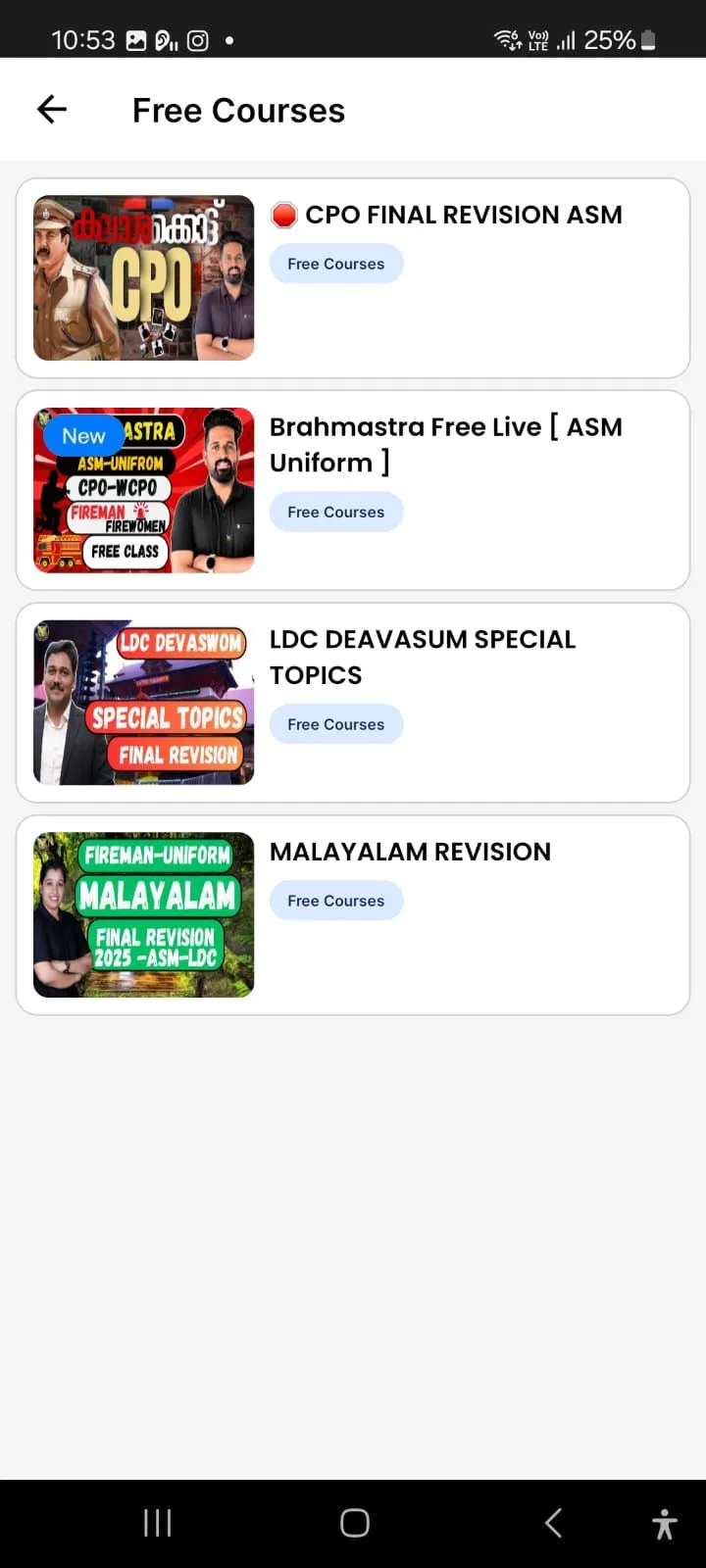
Task: Tap the Back chevron in navigation bar
Action: tap(552, 1522)
